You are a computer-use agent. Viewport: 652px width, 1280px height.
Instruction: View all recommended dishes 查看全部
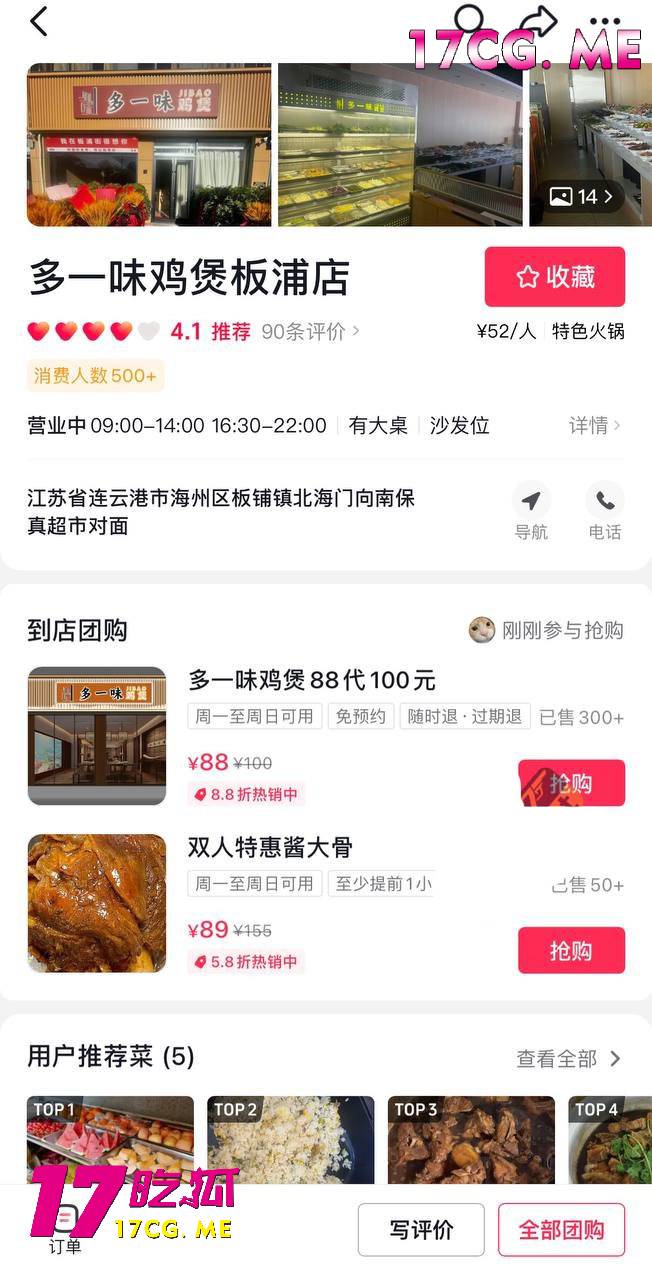point(568,1058)
